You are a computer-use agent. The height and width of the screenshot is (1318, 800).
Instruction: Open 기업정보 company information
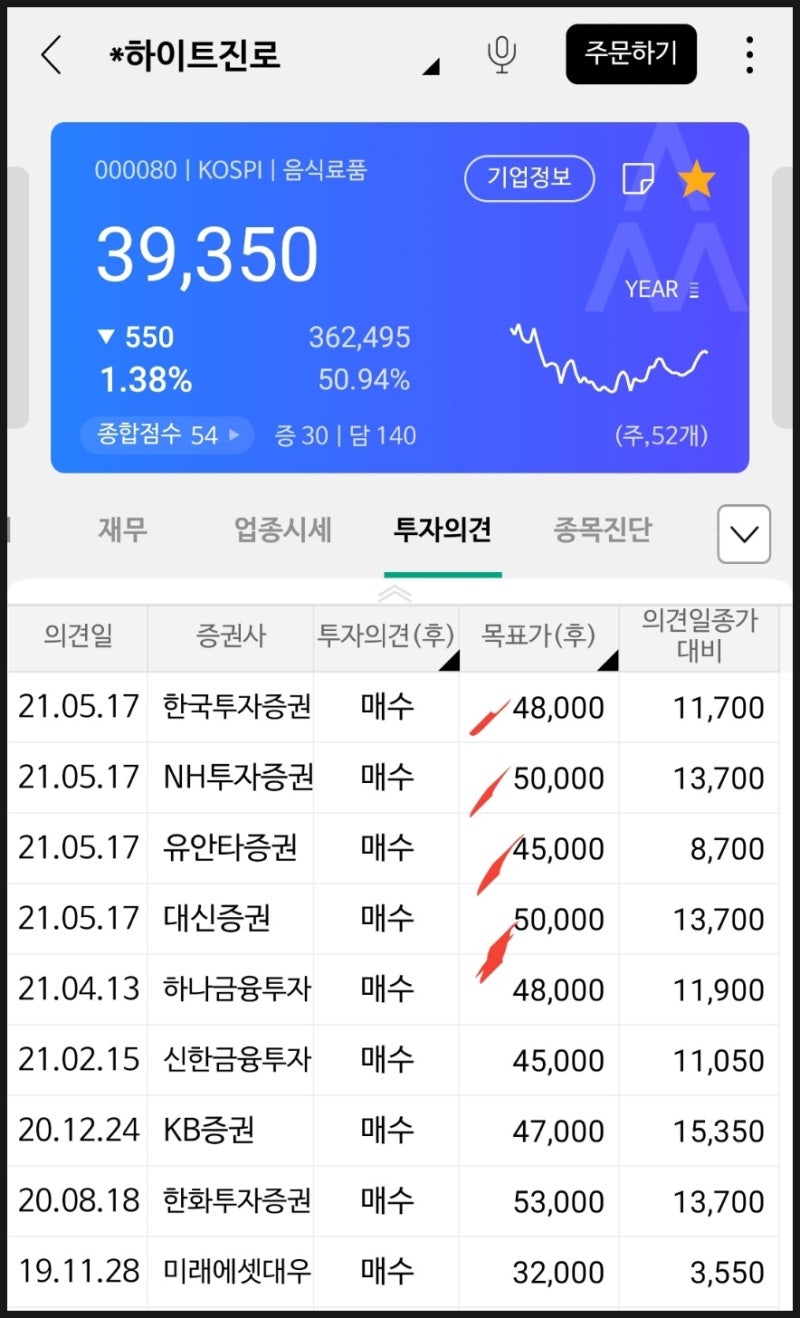[529, 180]
